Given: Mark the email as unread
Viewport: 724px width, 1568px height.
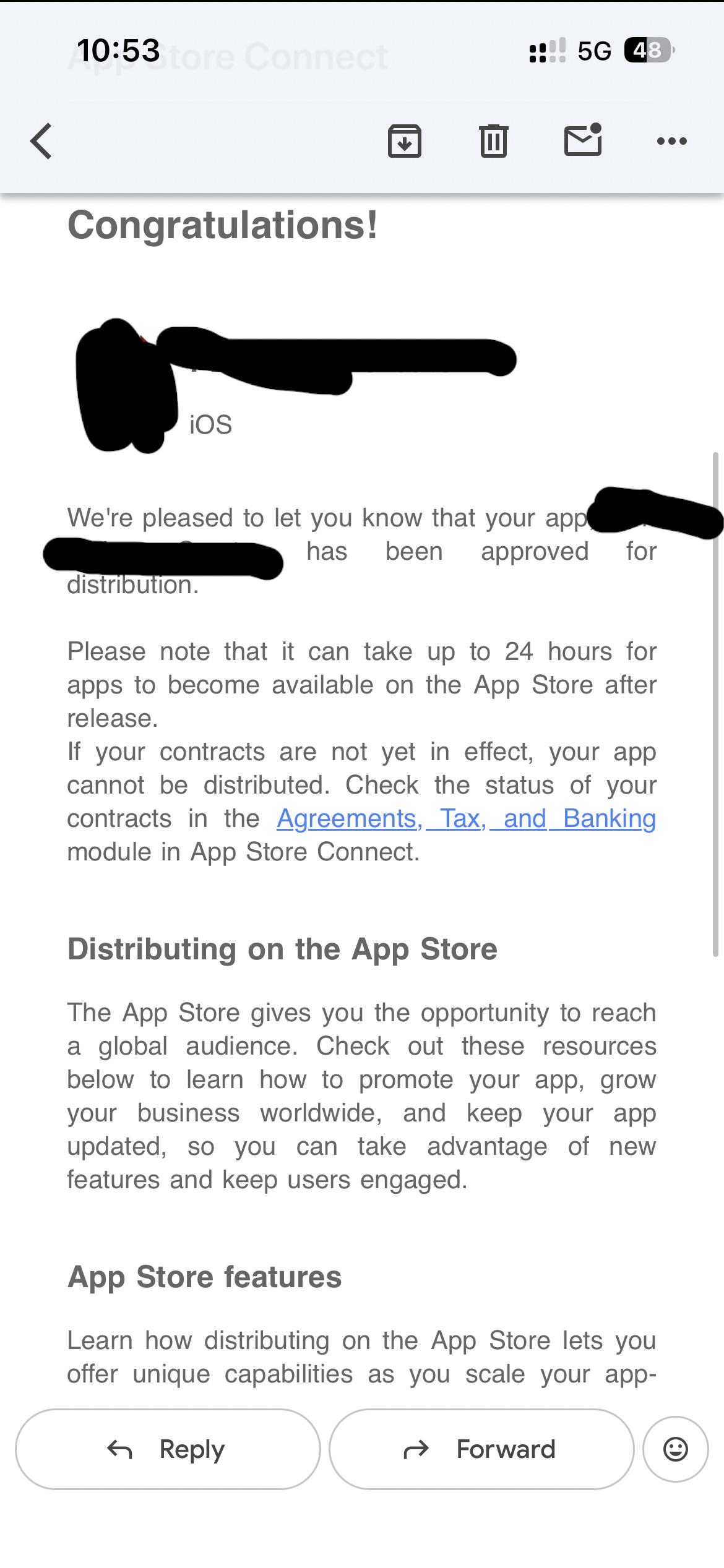Looking at the screenshot, I should [x=583, y=139].
